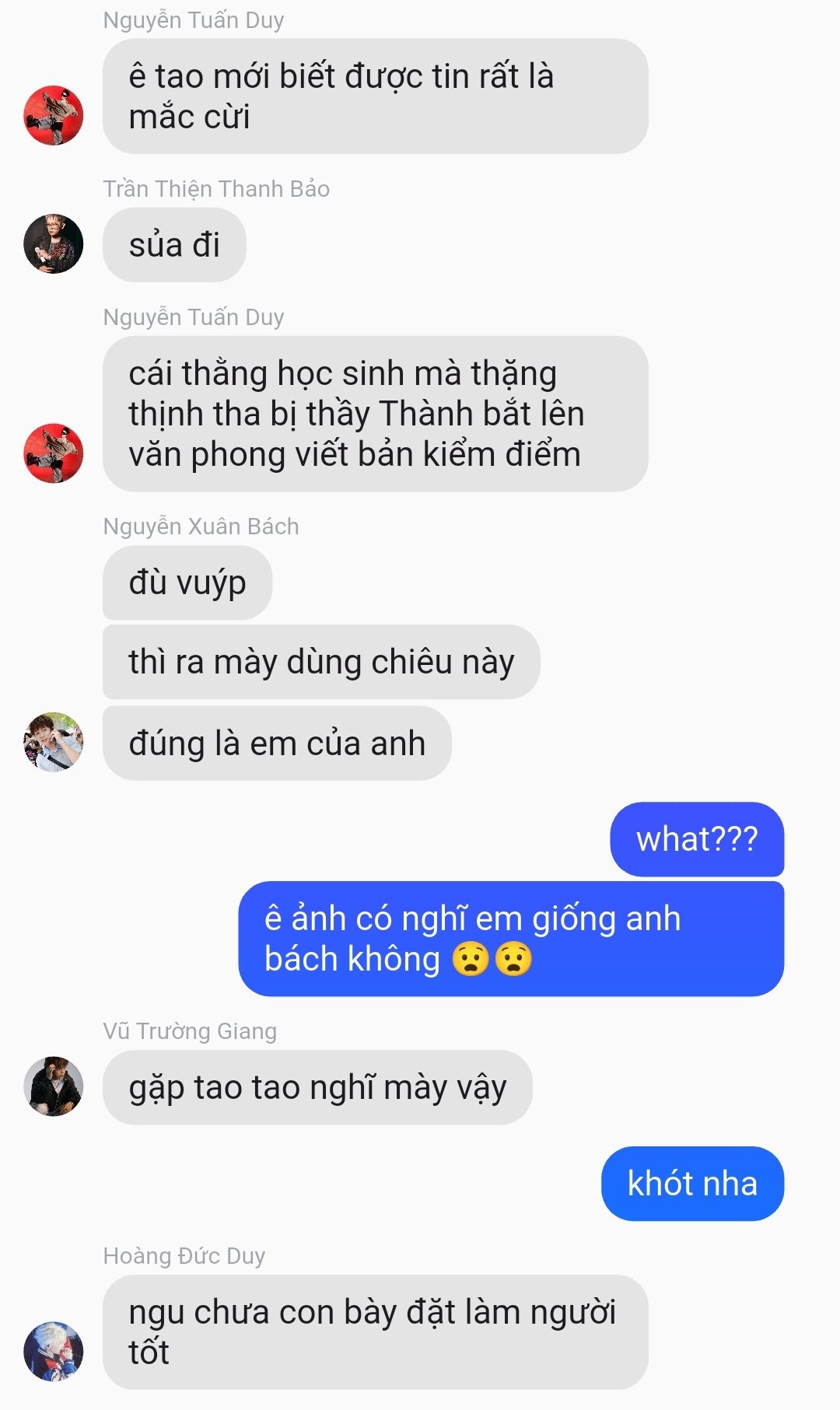Open Hoàng Đức Duy's avatar
The height and width of the screenshot is (1410, 840).
(x=54, y=1352)
